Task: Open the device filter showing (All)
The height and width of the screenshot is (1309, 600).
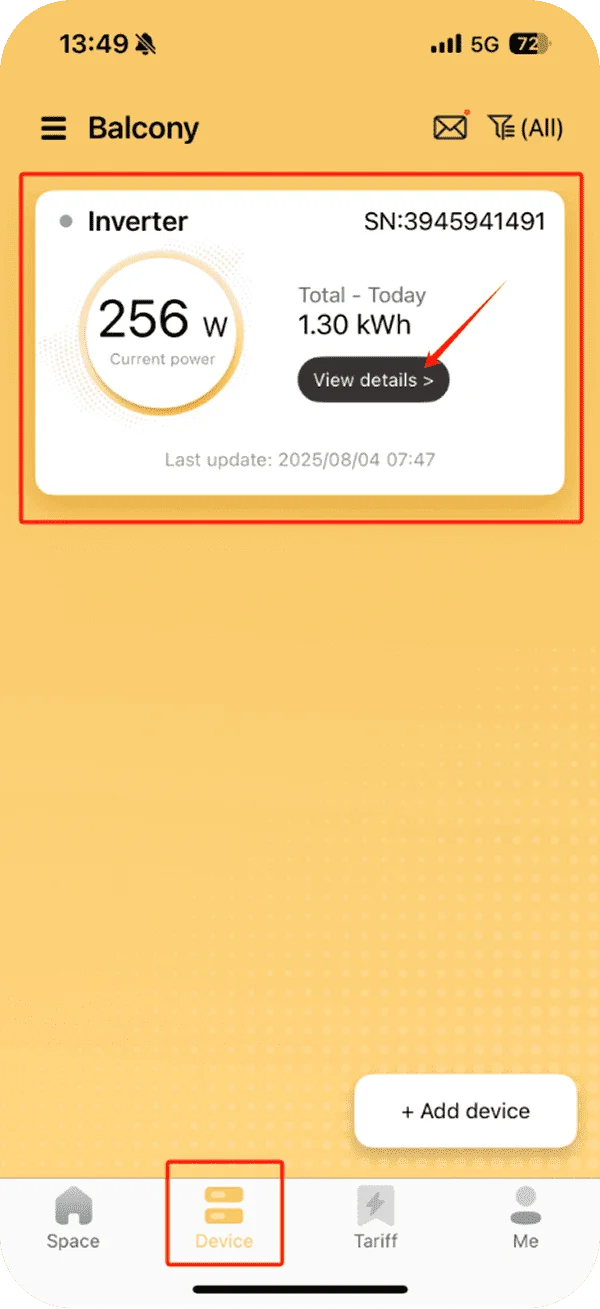Action: coord(525,128)
